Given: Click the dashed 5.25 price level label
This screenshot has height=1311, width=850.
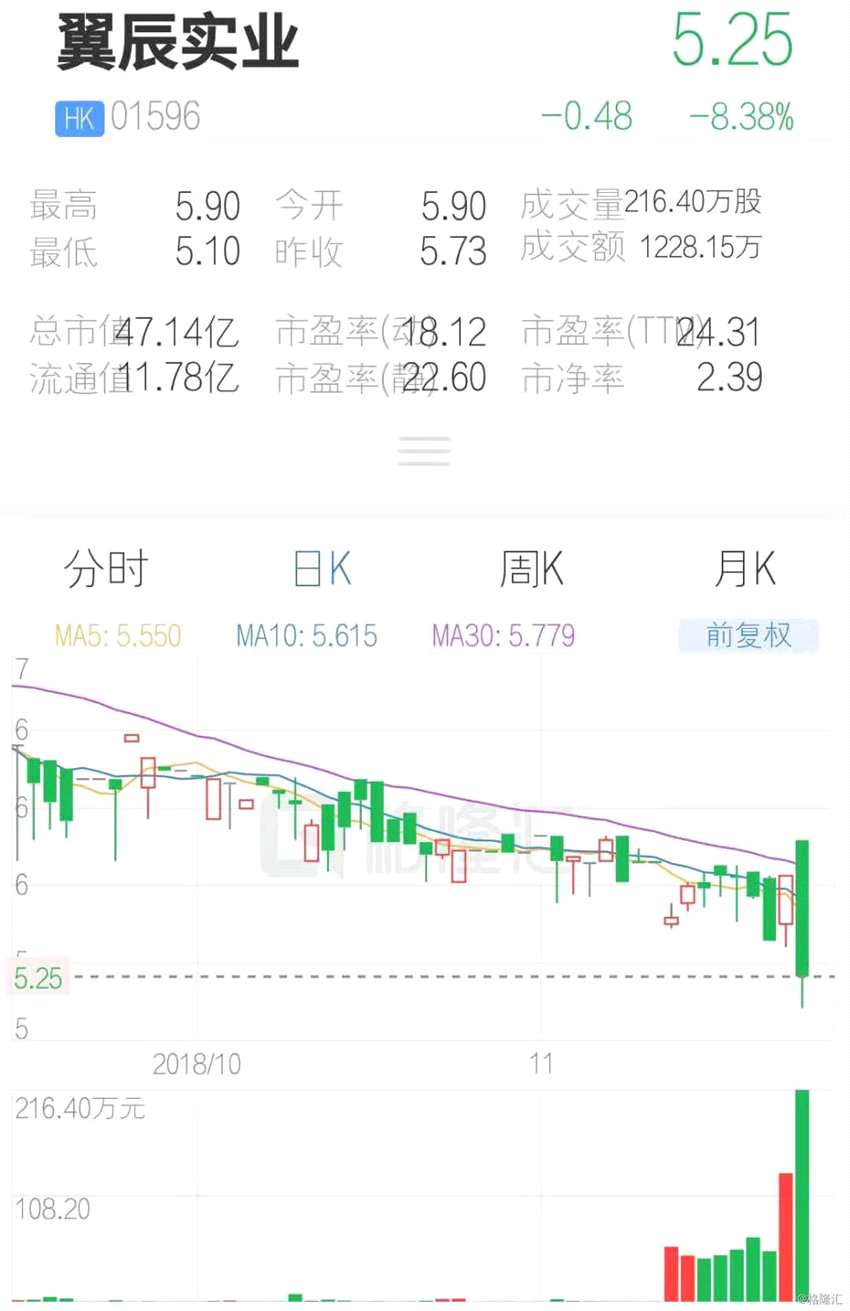Looking at the screenshot, I should (x=37, y=978).
